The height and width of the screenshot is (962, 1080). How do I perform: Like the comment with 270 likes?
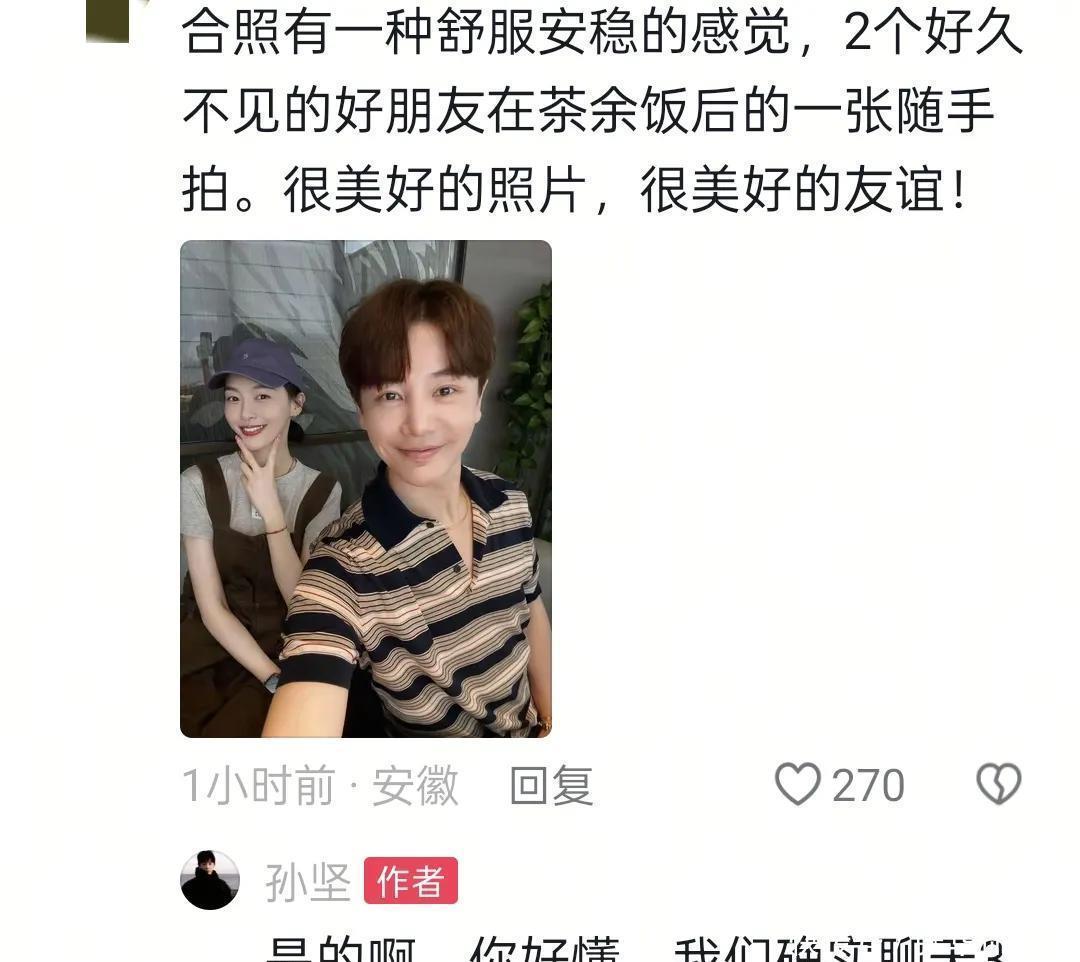tap(798, 784)
